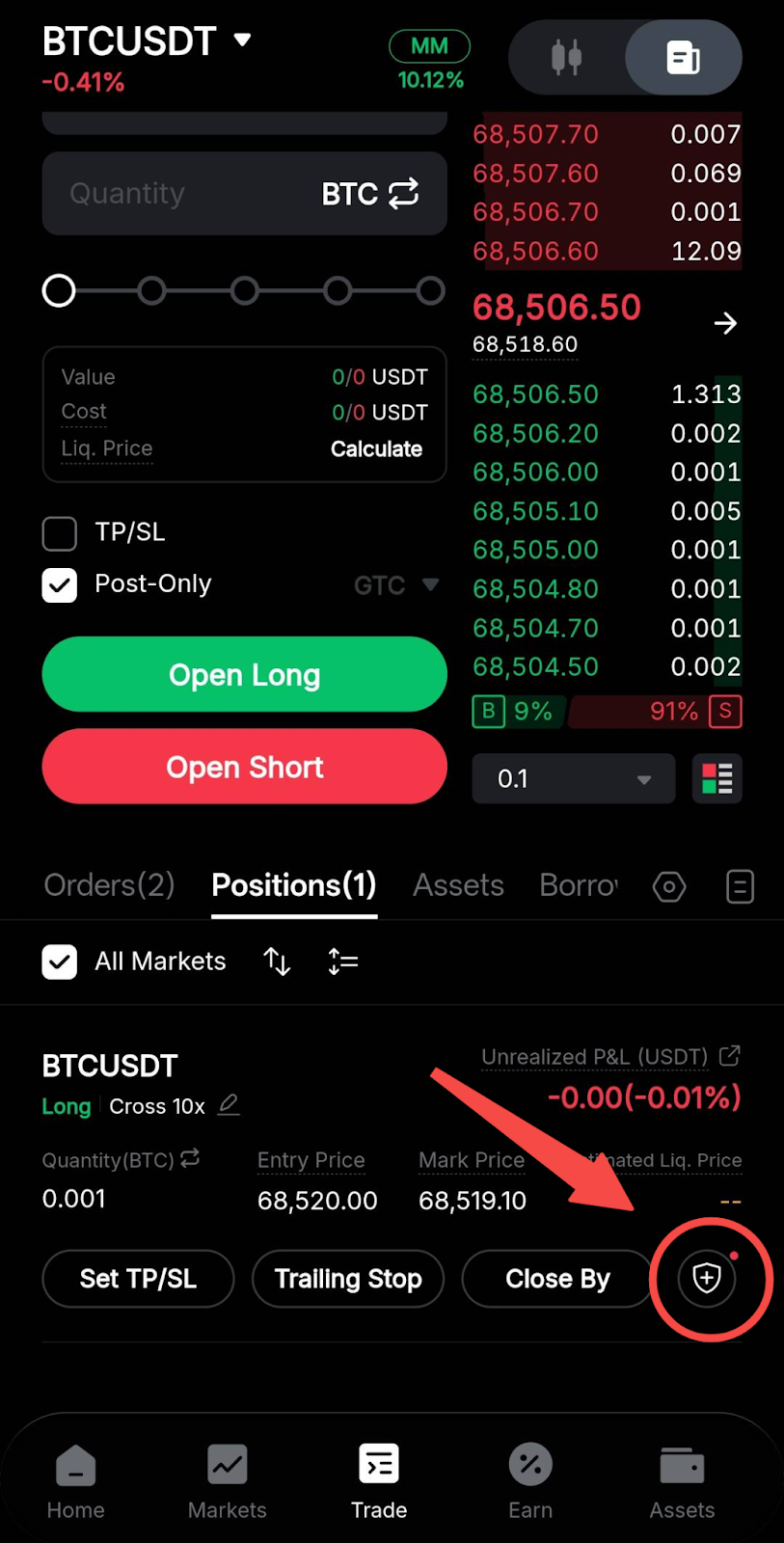The image size is (784, 1543).
Task: Switch to the Assets tab in positions panel
Action: point(458,885)
